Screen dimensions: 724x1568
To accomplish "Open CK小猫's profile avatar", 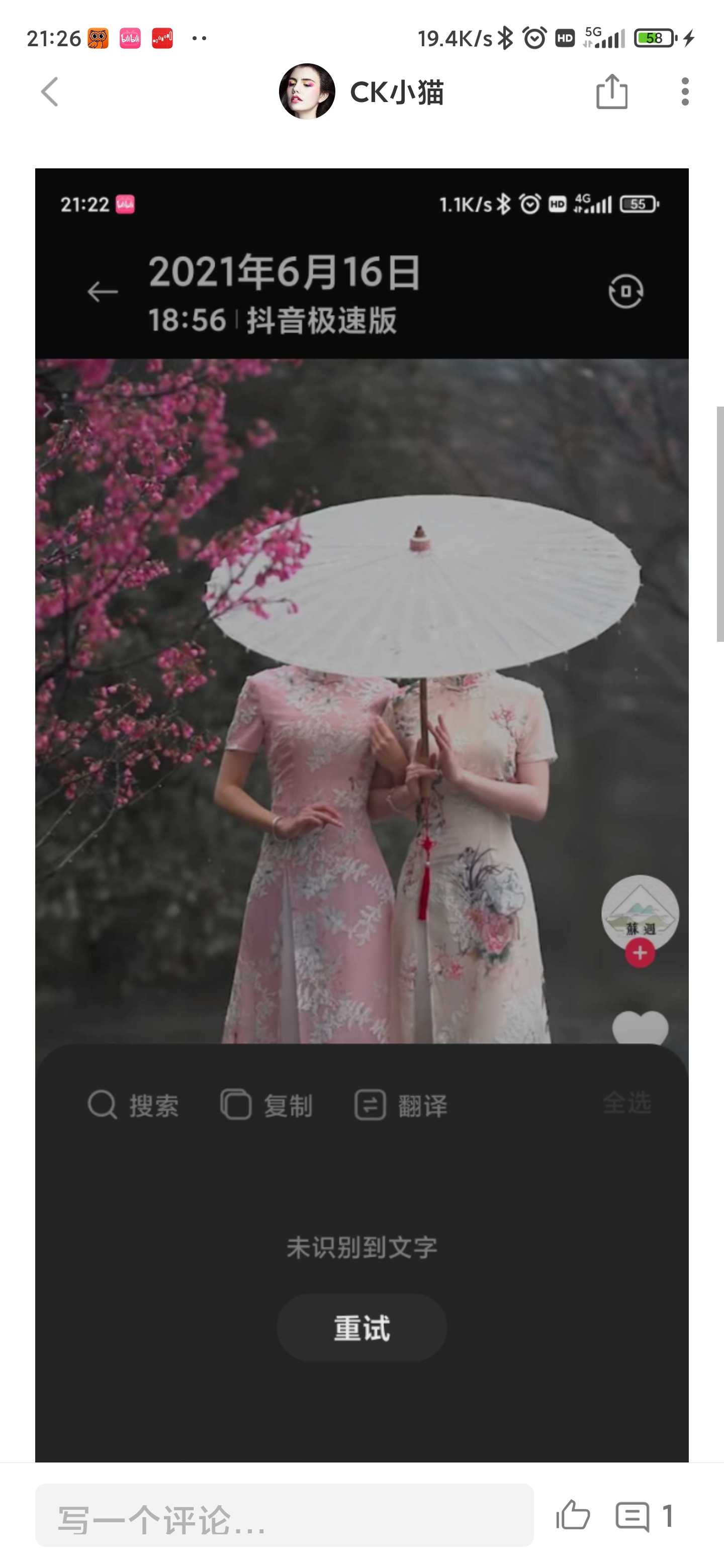I will (x=307, y=91).
